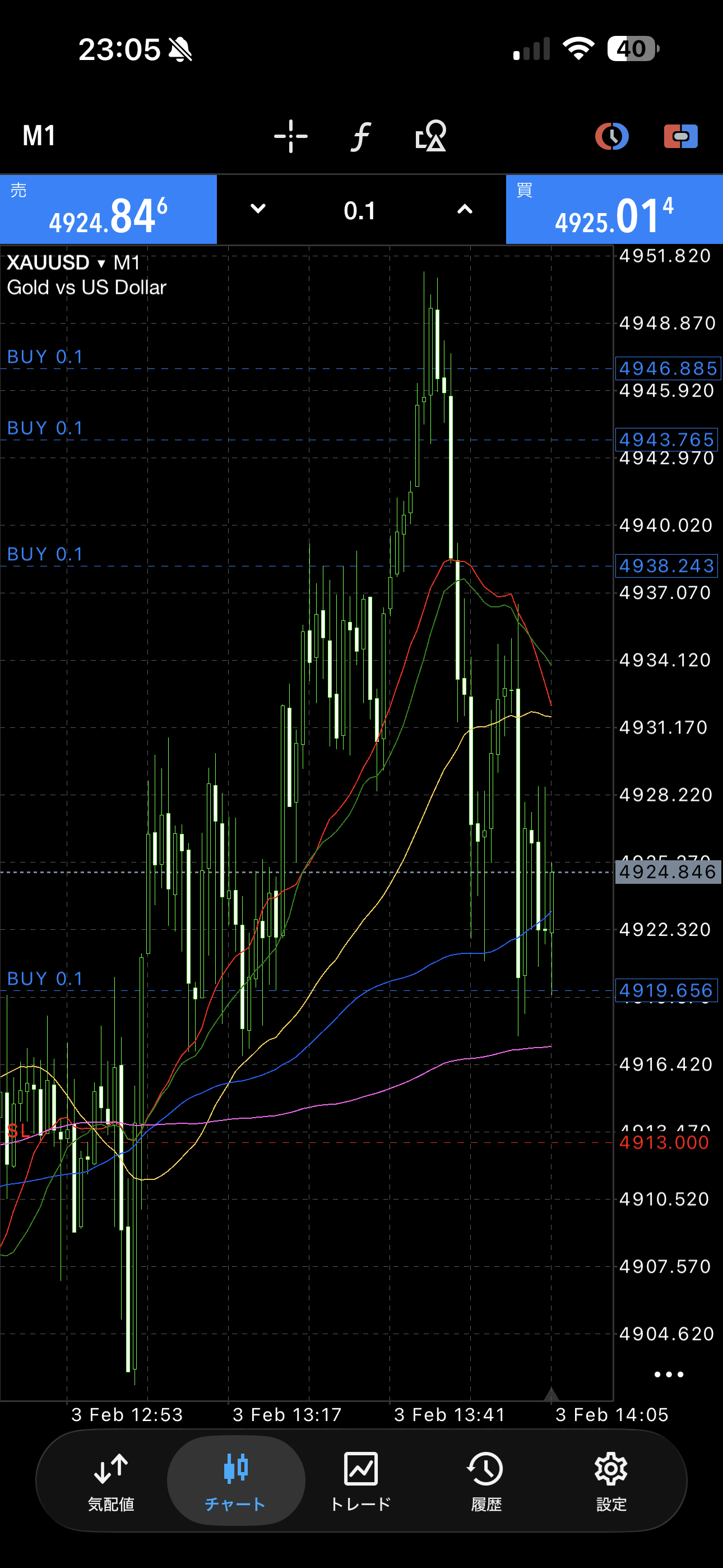Go to the トレード tab
723x1568 pixels.
[361, 1481]
